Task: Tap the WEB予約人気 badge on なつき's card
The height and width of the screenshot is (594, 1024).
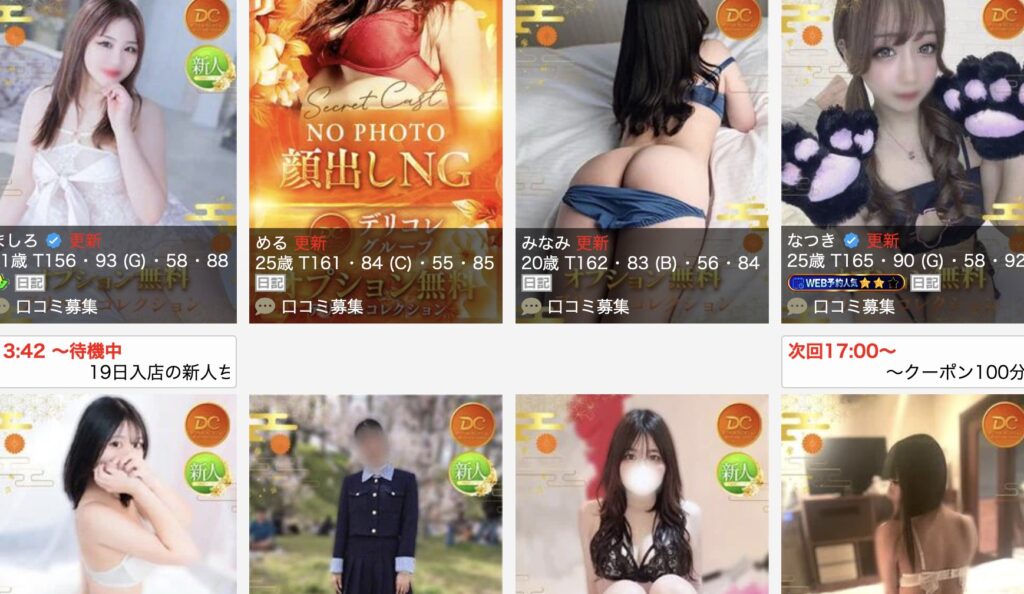Action: click(x=846, y=283)
